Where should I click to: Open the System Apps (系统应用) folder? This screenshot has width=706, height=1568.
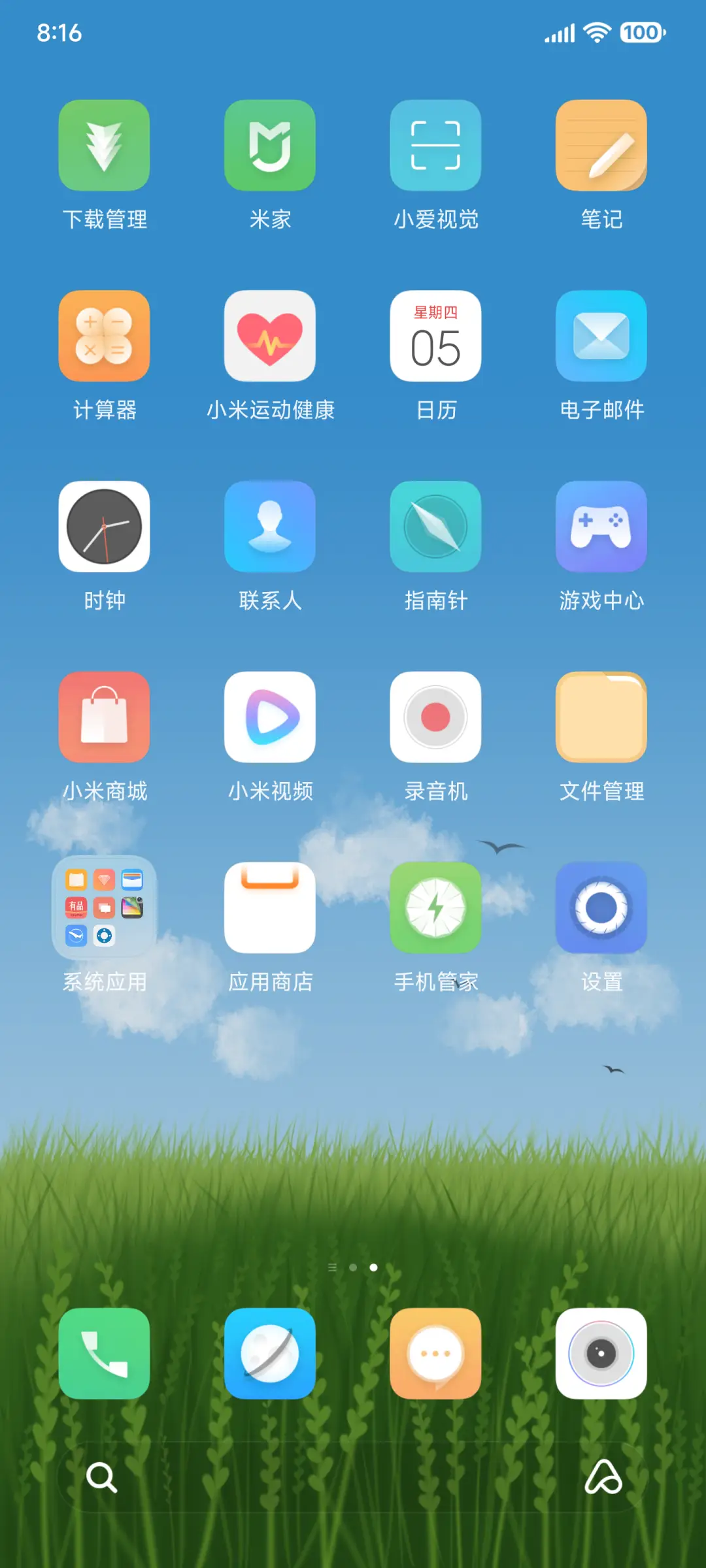click(x=104, y=907)
